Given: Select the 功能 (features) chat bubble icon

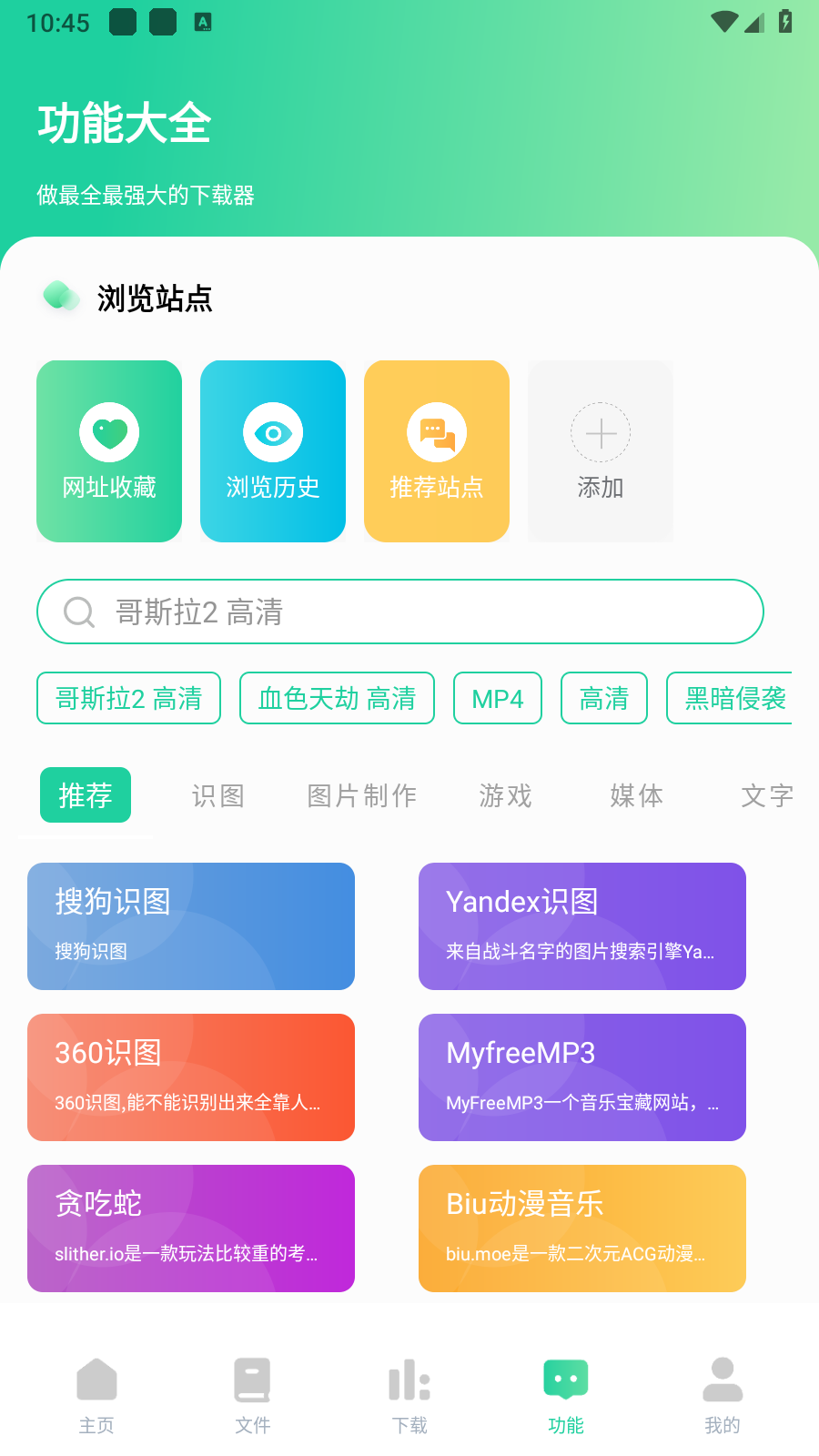Looking at the screenshot, I should tap(565, 1380).
